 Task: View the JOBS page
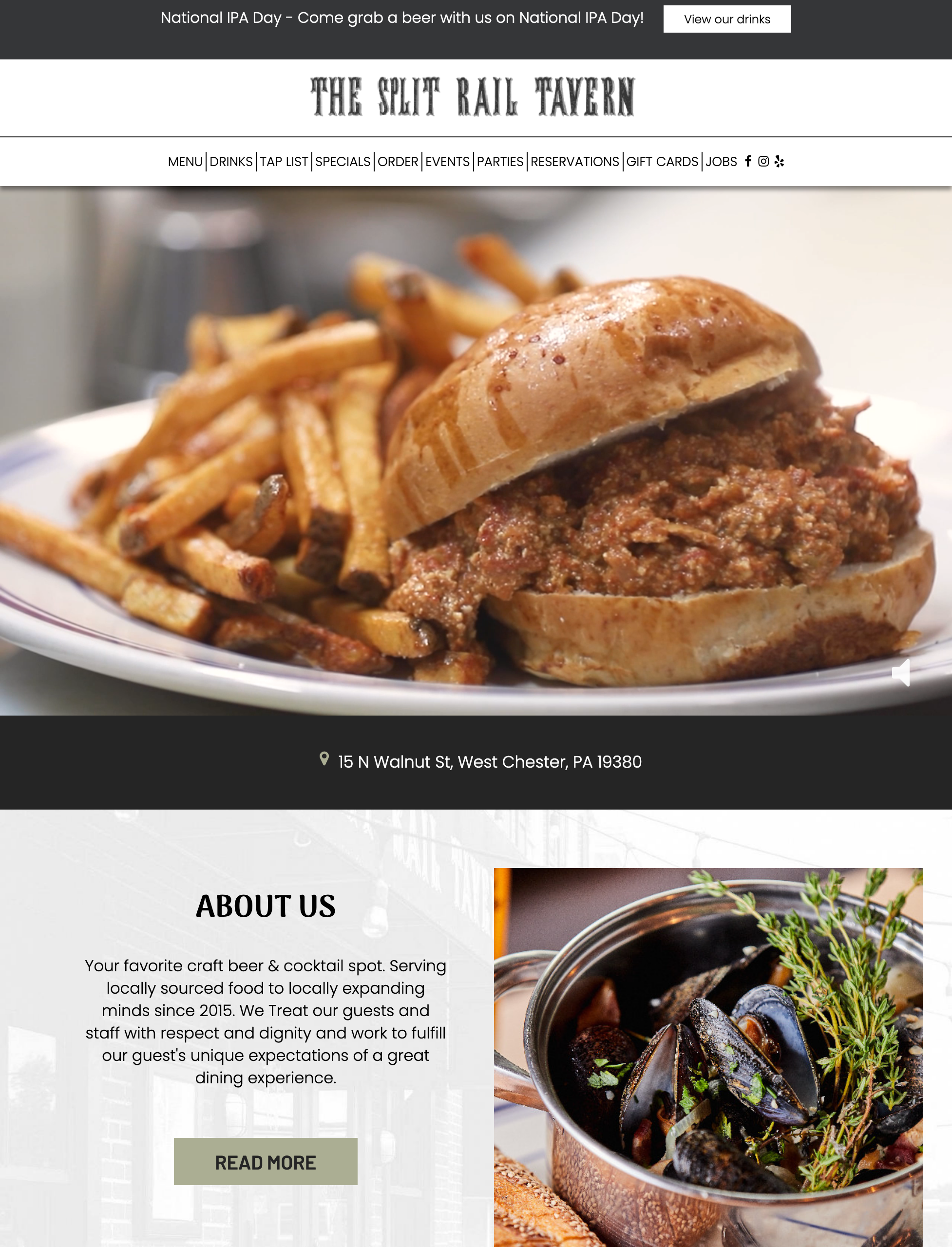[x=721, y=161]
